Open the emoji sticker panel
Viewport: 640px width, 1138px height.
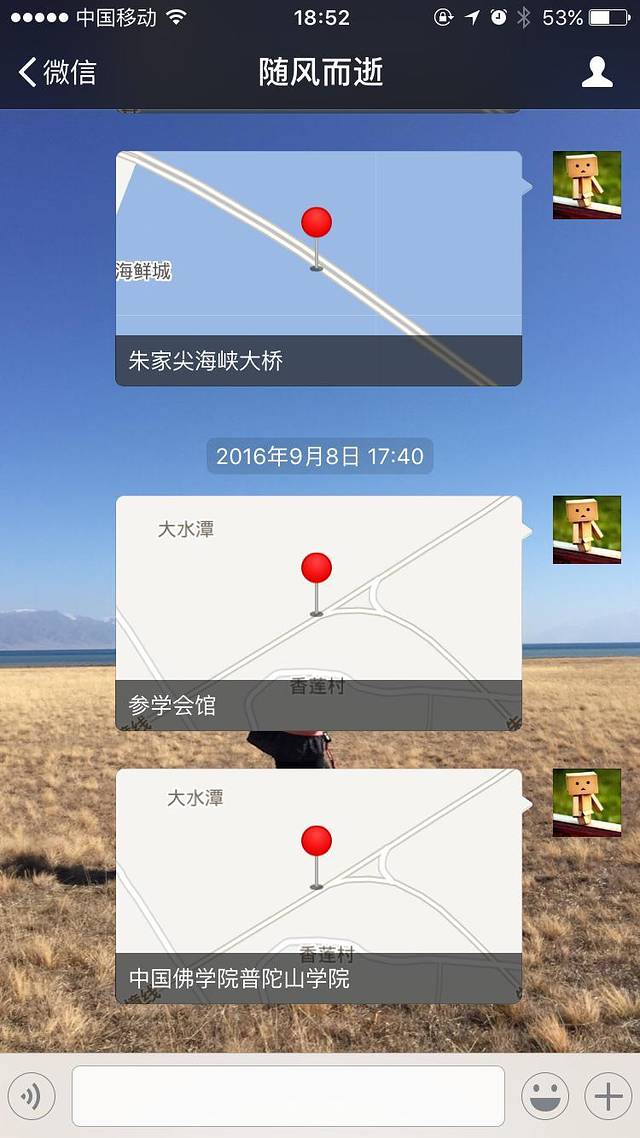[545, 1097]
